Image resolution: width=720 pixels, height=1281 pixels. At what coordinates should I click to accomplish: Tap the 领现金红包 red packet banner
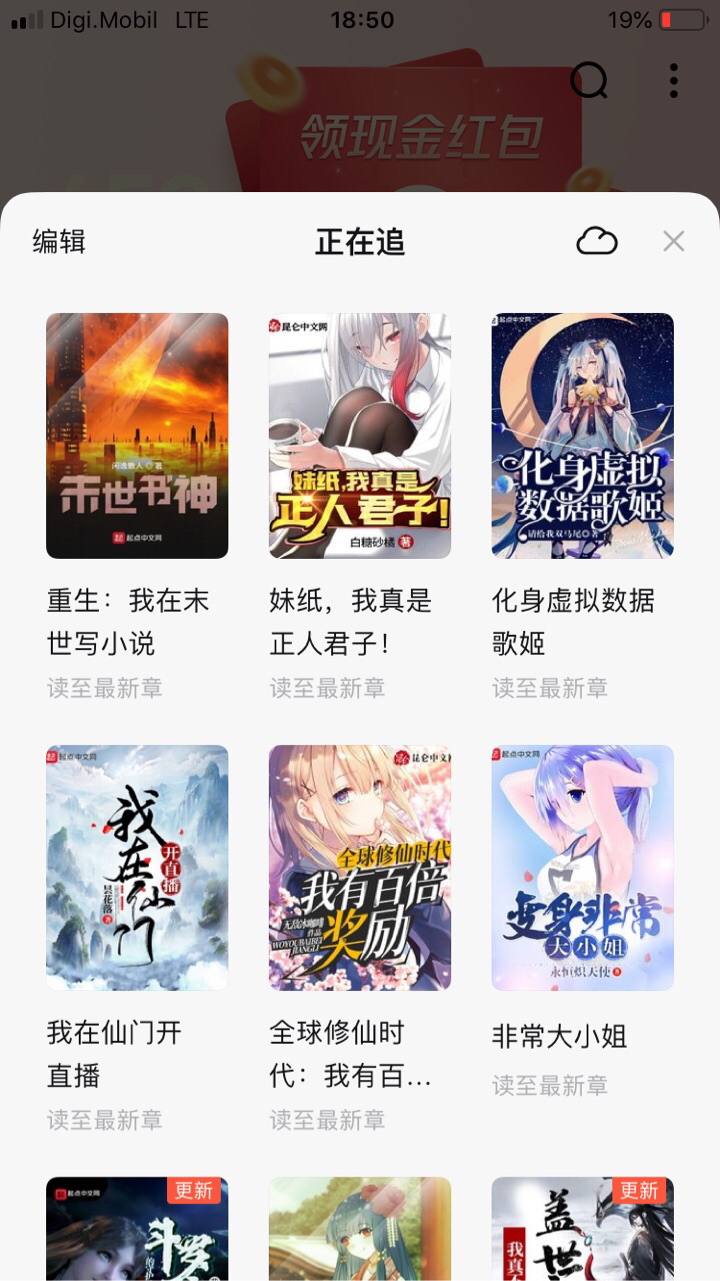[x=420, y=135]
